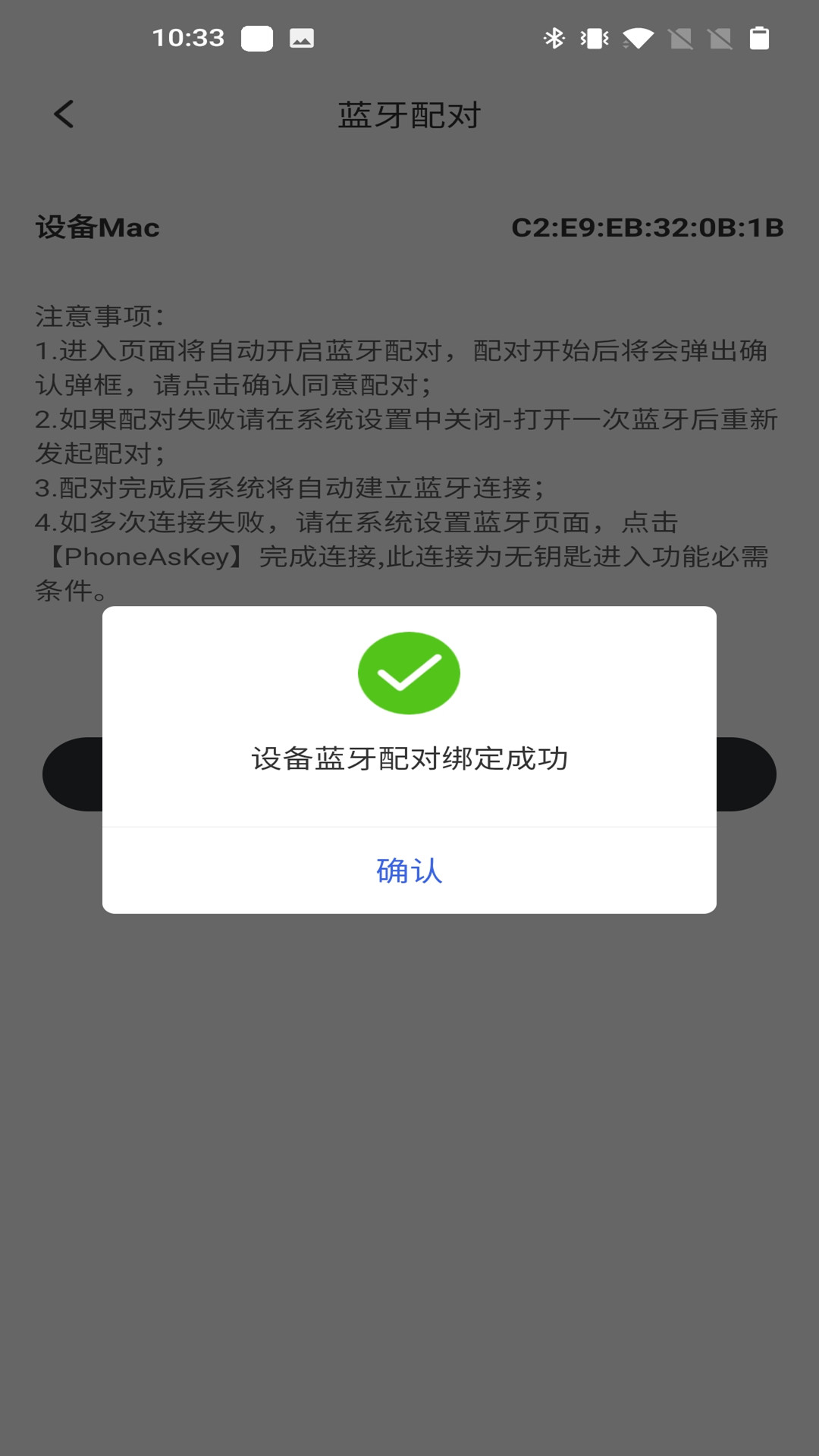Screen dimensions: 819x1456
Task: Tap the success message 设备蓝牙配对绑定成功
Action: tap(409, 756)
